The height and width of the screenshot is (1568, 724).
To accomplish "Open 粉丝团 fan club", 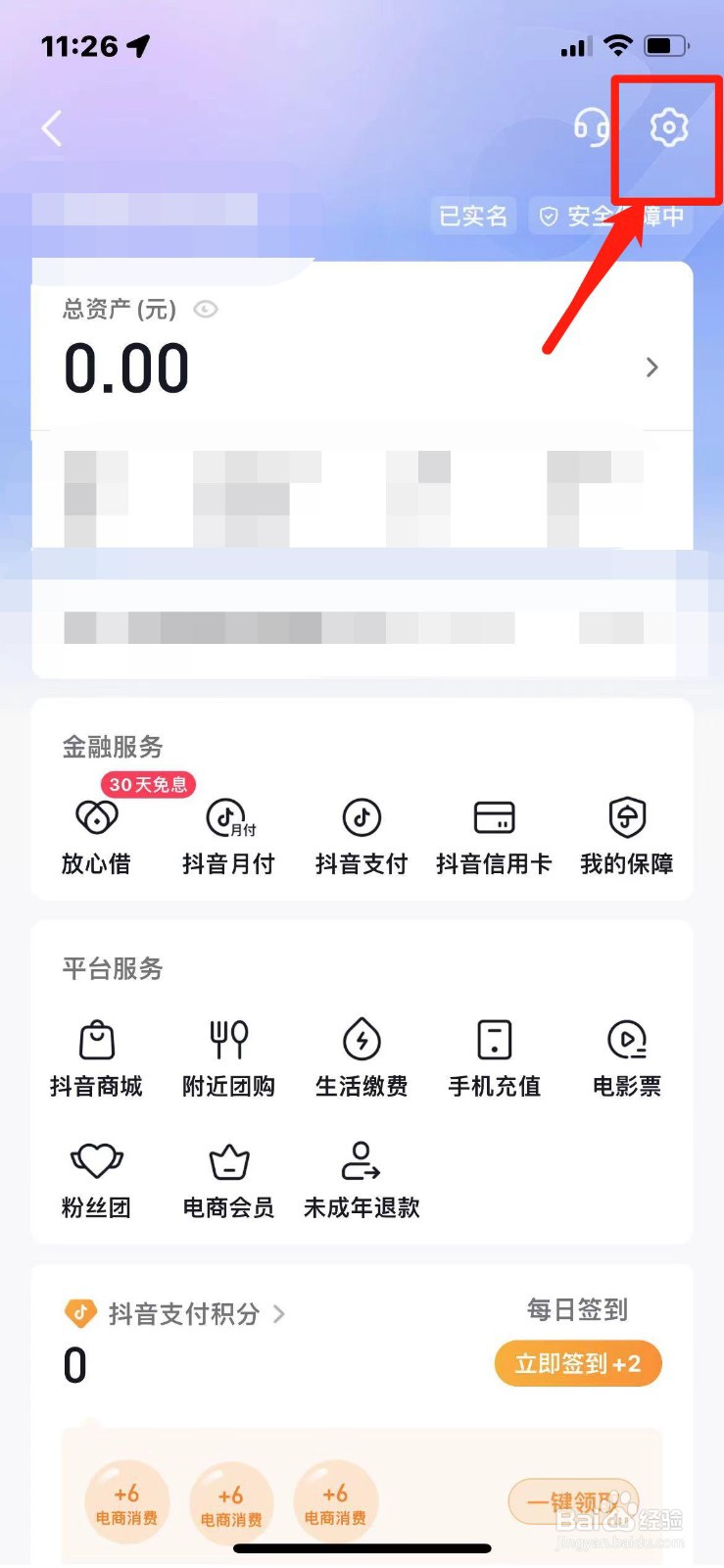I will [95, 1176].
